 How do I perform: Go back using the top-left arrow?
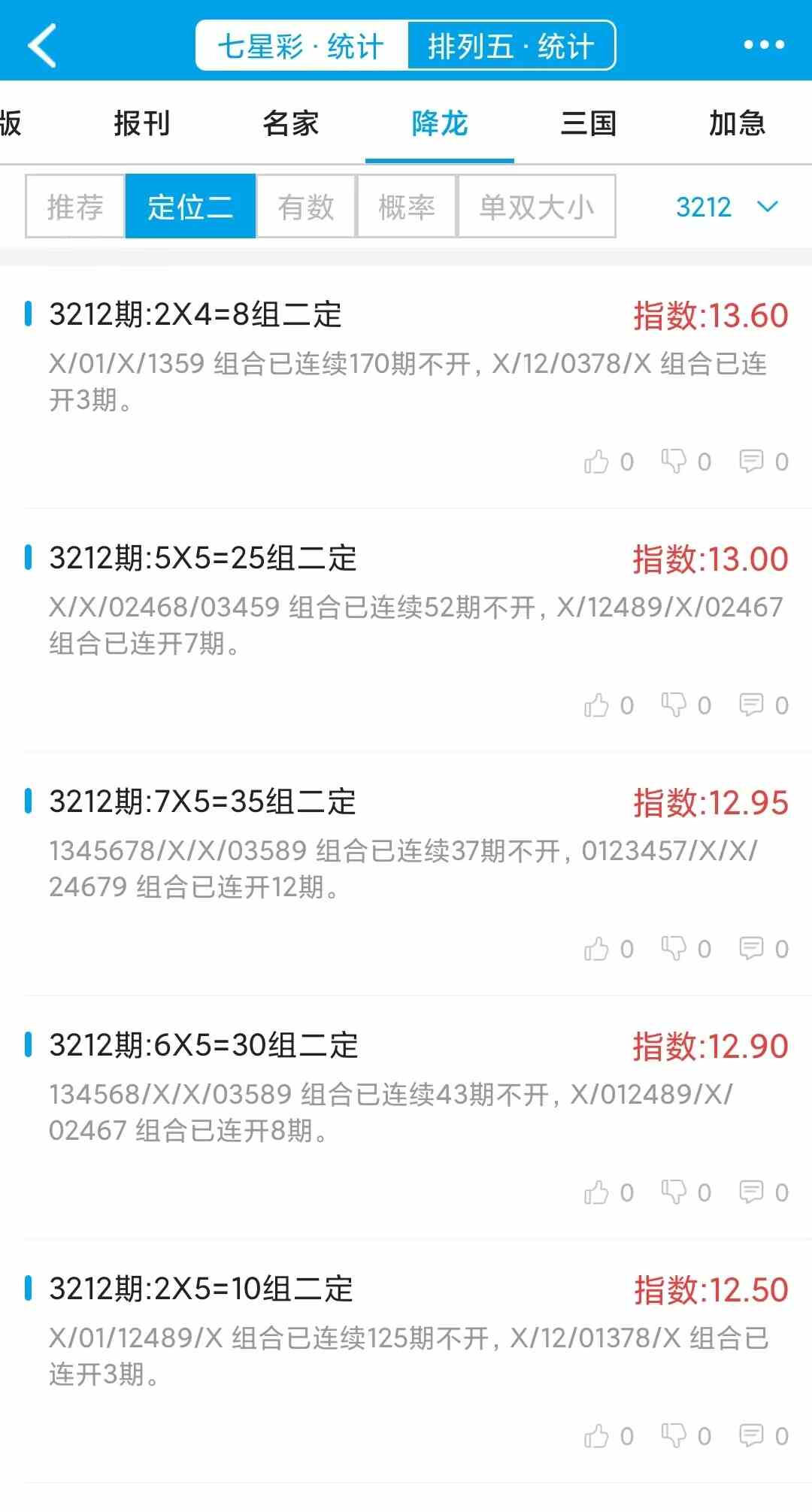(x=42, y=45)
